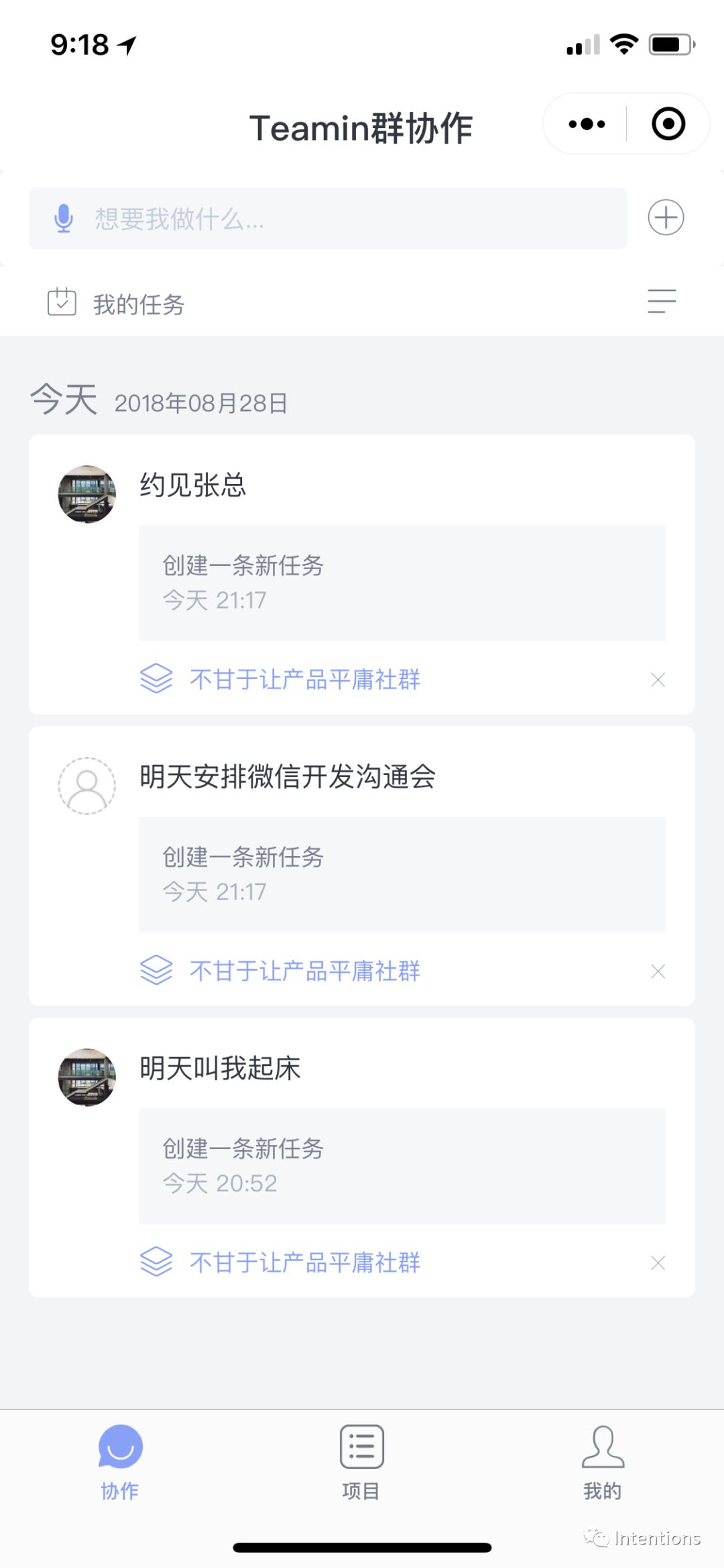
Task: Open the group link under 明天安排微信开发沟通会
Action: point(304,971)
